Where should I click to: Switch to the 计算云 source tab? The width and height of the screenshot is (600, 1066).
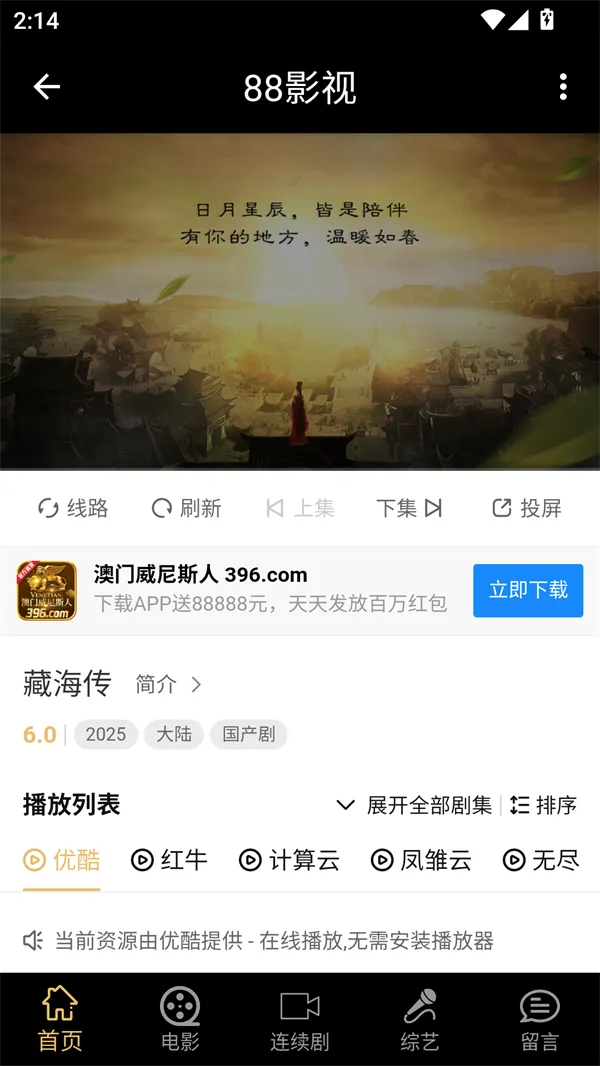pos(290,860)
